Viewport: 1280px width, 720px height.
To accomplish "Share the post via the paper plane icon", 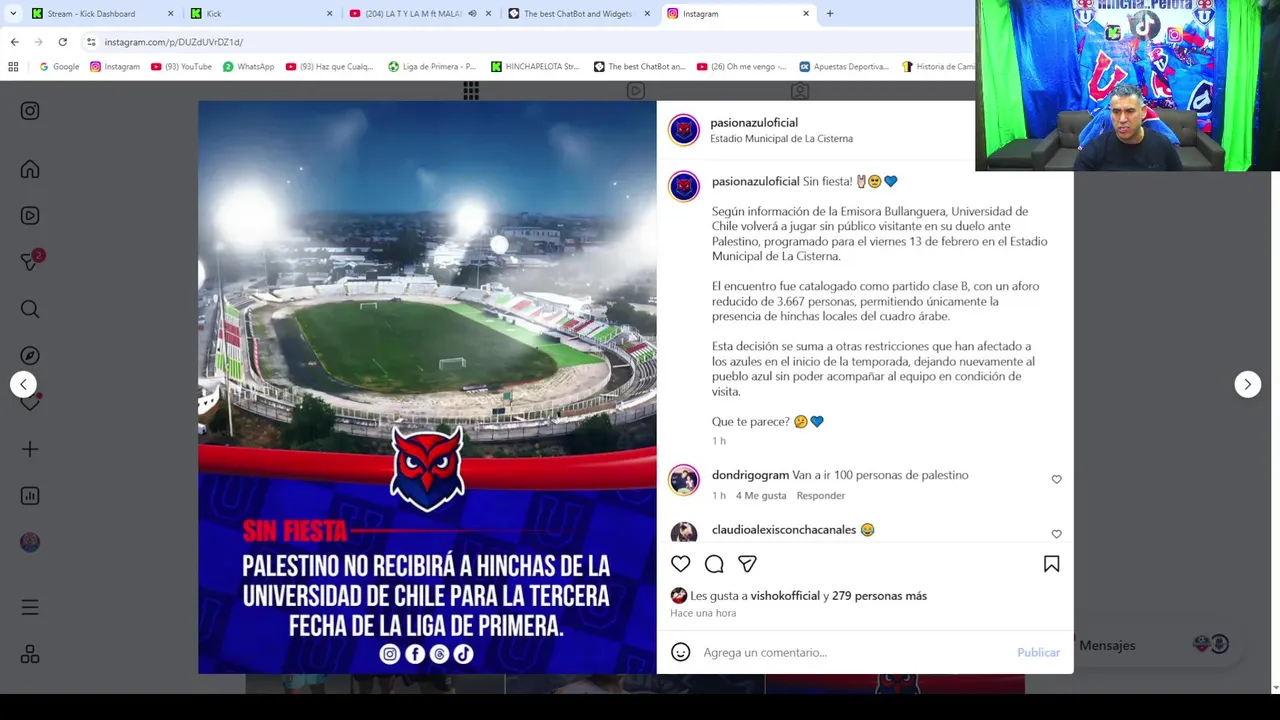I will tap(747, 564).
